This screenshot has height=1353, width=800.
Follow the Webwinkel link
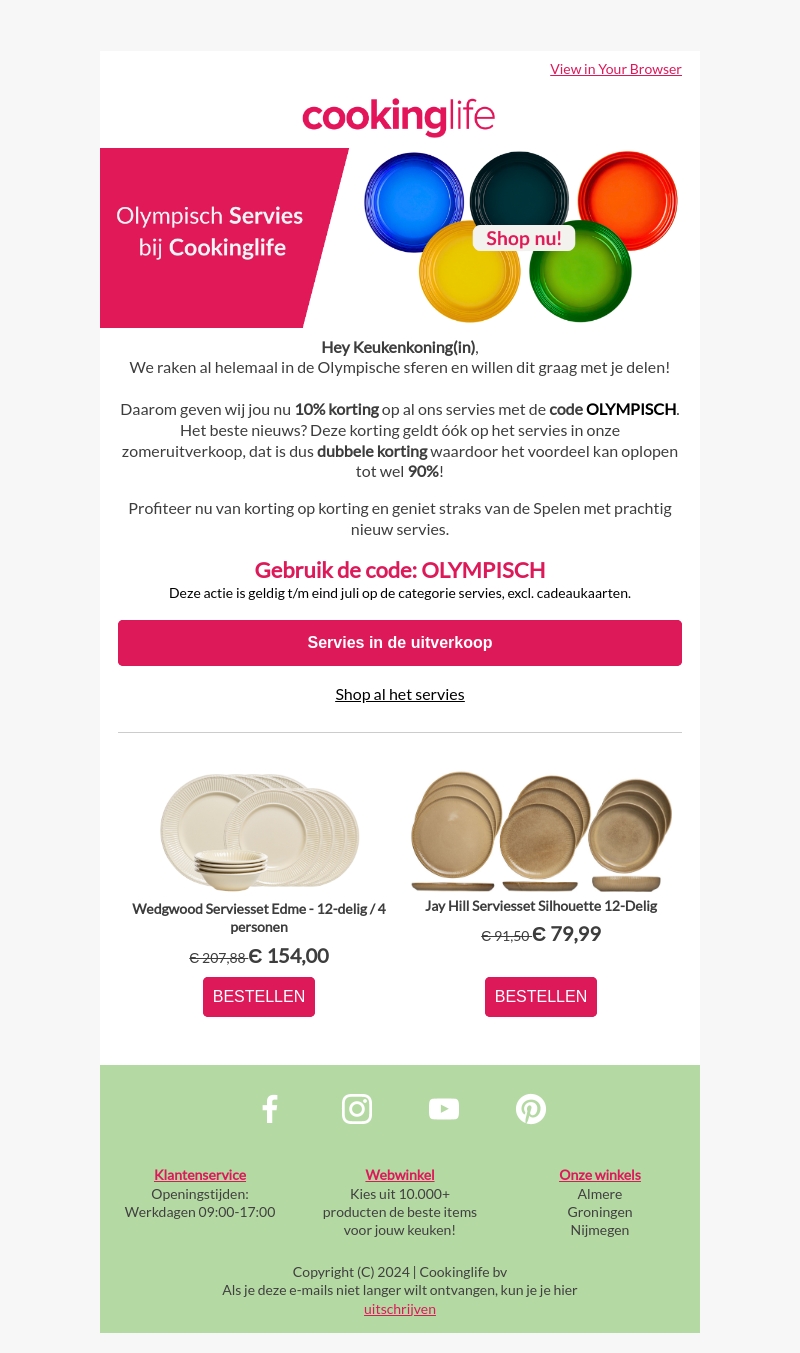(400, 1175)
